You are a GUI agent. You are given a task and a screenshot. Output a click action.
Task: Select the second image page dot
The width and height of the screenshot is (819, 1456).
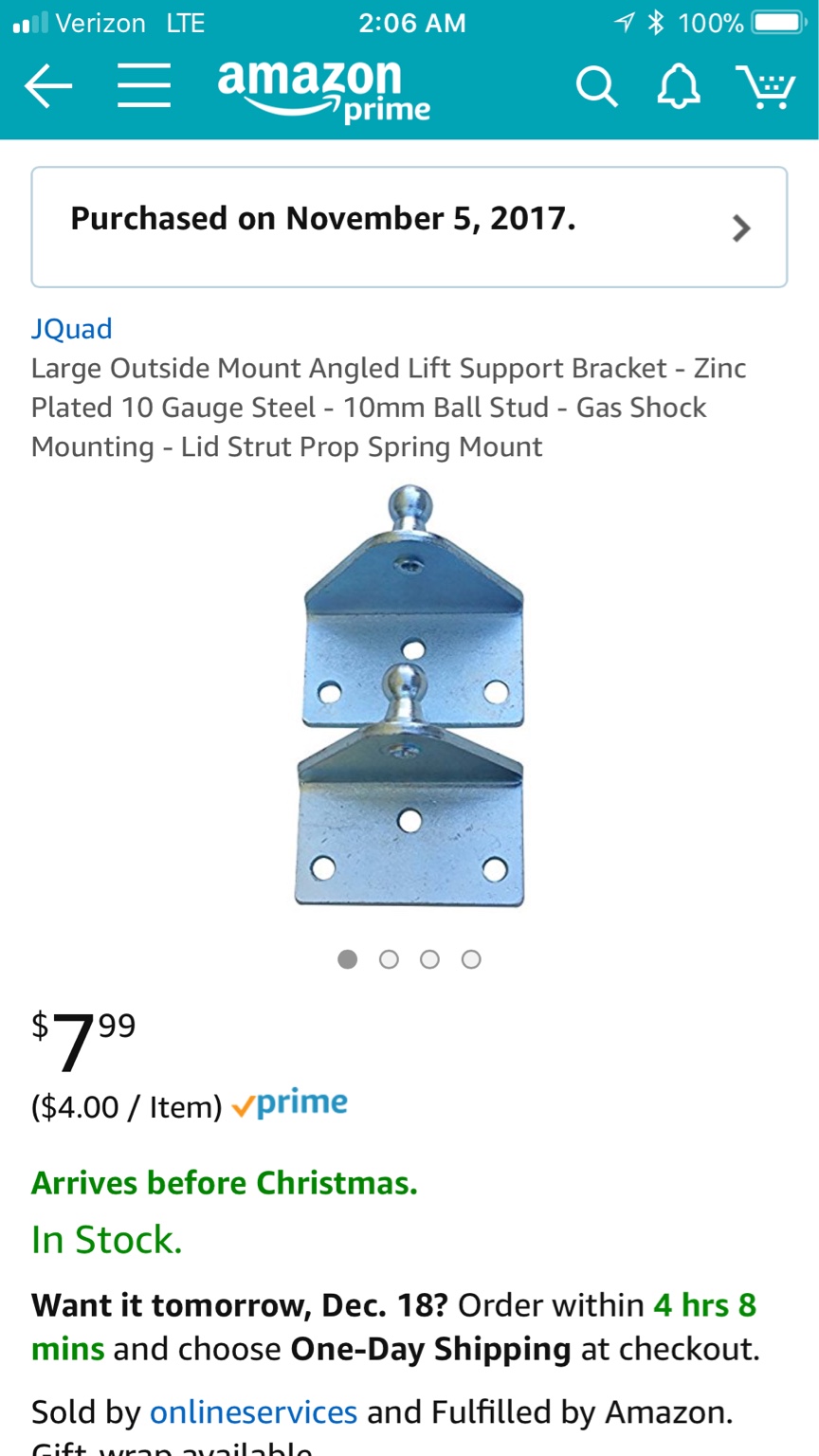pyautogui.click(x=389, y=959)
